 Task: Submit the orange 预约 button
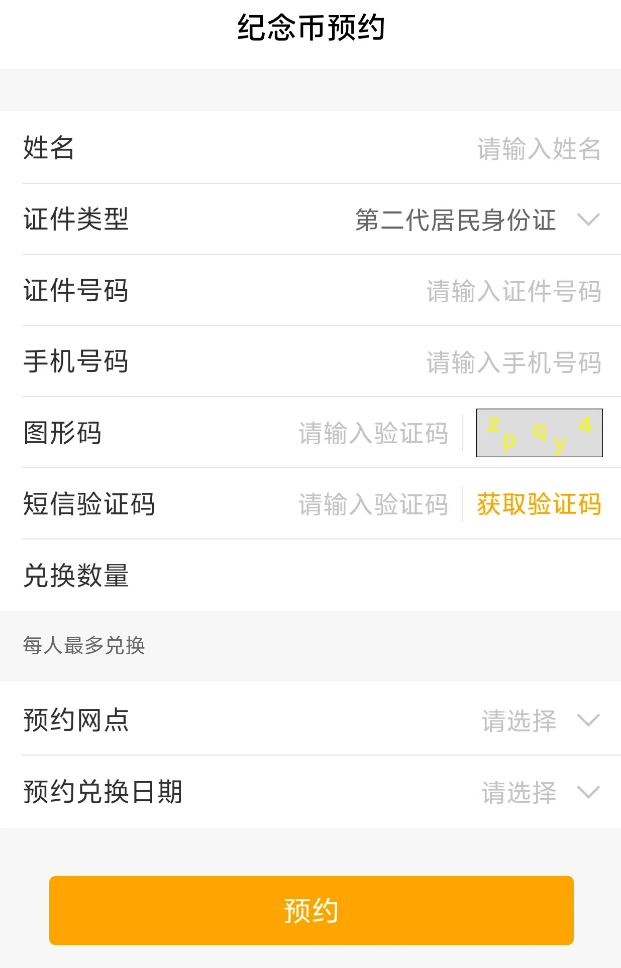(x=311, y=910)
